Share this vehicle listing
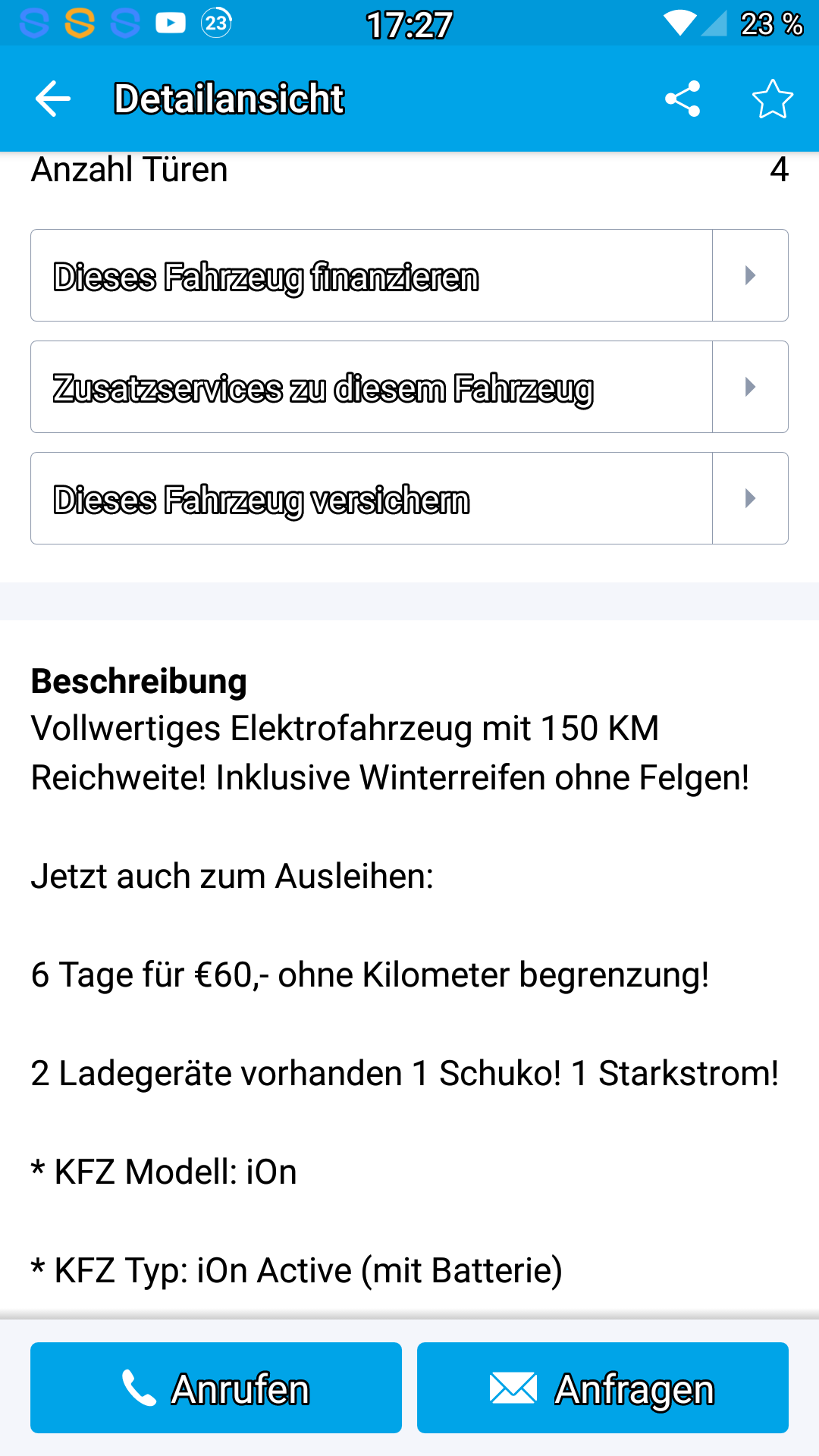The height and width of the screenshot is (1456, 819). [x=682, y=99]
